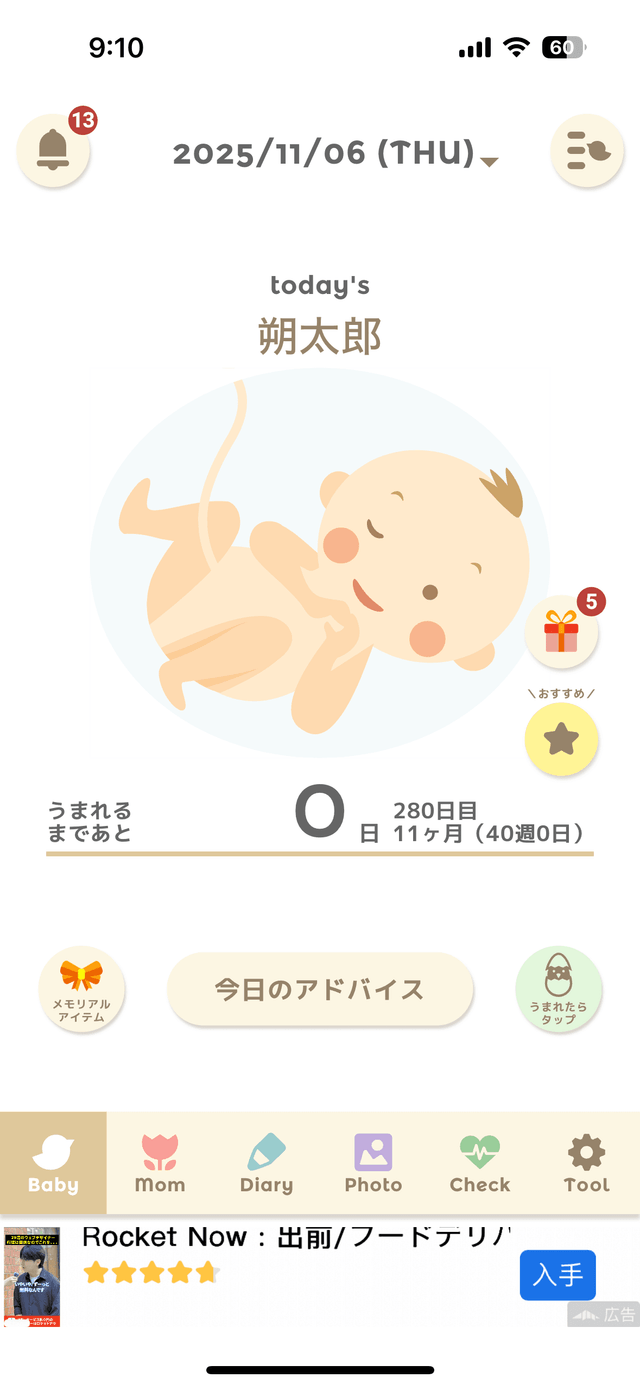Open the gift box with 5 badge
The height and width of the screenshot is (1387, 640).
pyautogui.click(x=562, y=631)
